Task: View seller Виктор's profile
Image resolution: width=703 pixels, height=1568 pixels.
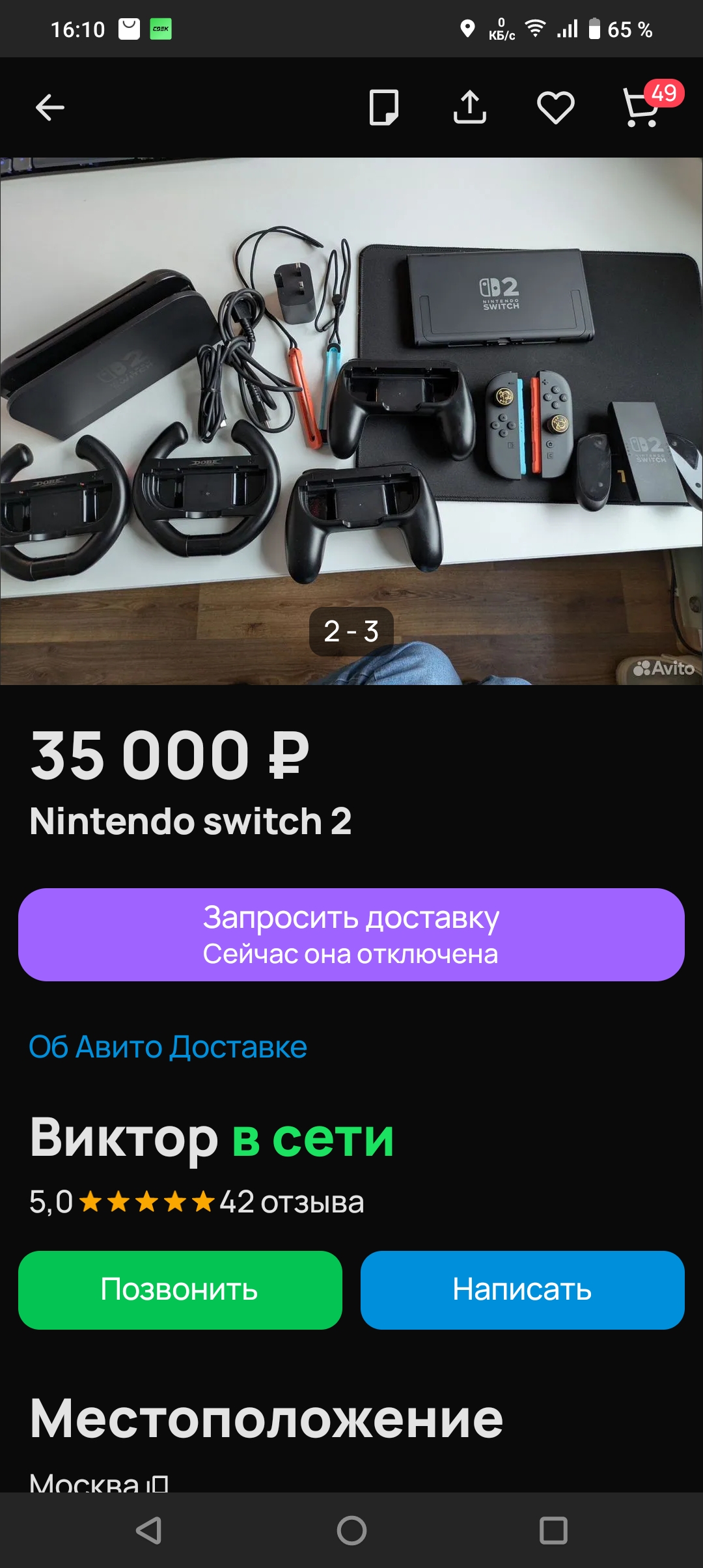Action: [124, 1138]
